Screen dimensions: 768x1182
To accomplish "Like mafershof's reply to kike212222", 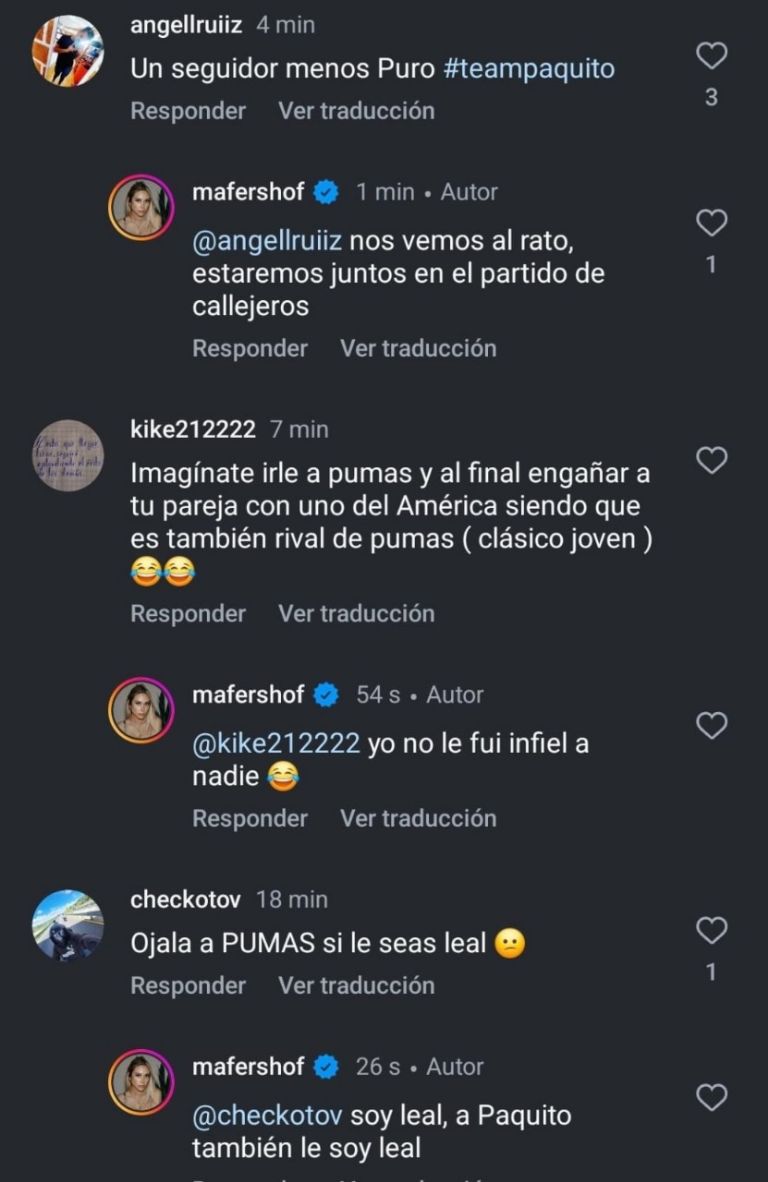I will [x=711, y=726].
